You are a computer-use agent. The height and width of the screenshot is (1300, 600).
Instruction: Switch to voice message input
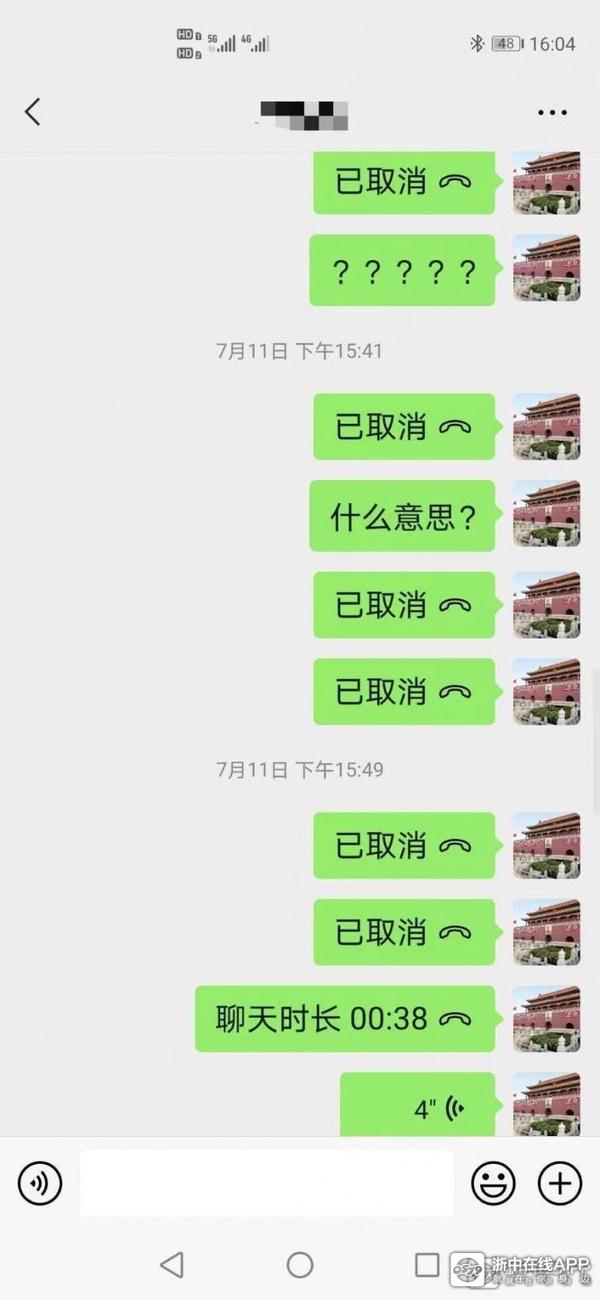click(x=40, y=1184)
